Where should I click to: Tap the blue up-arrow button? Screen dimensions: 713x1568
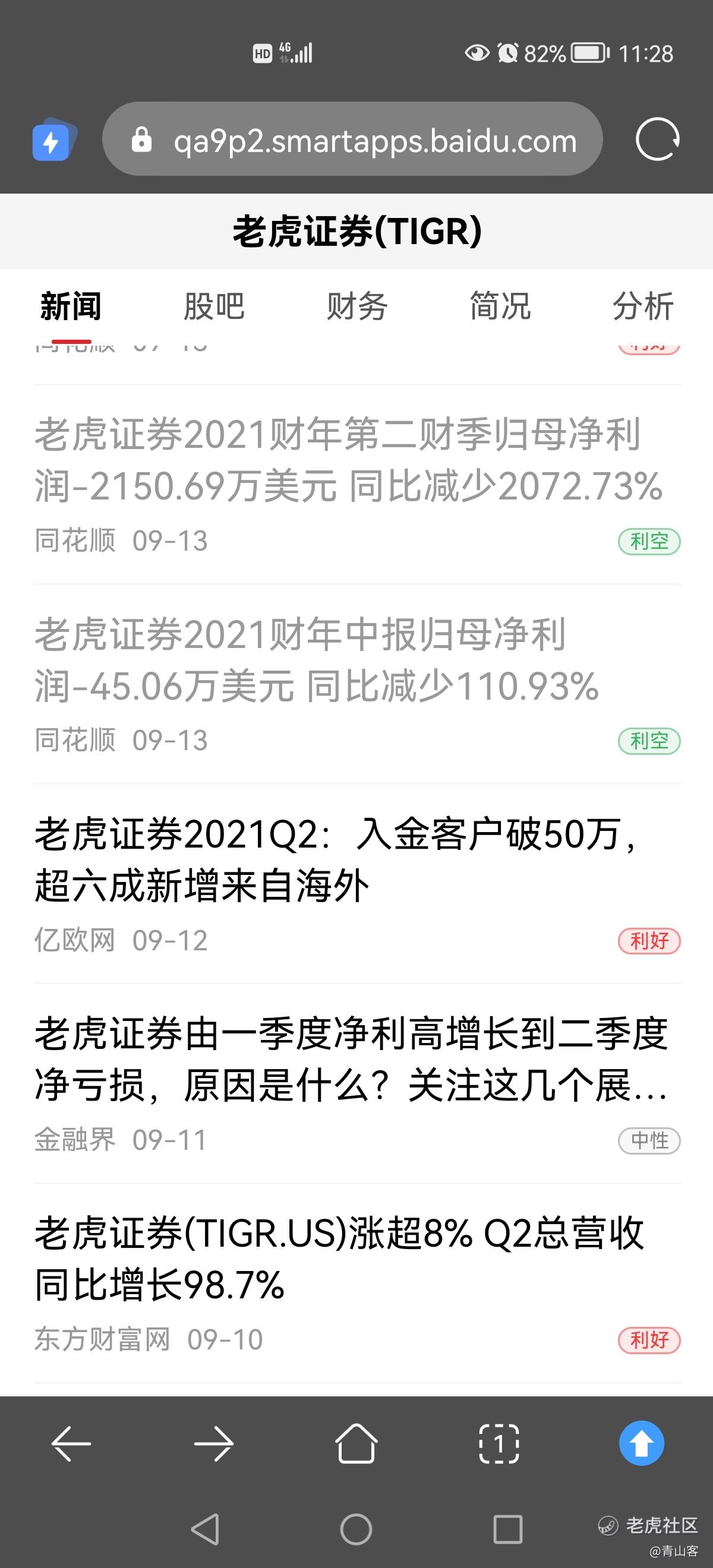click(641, 1443)
